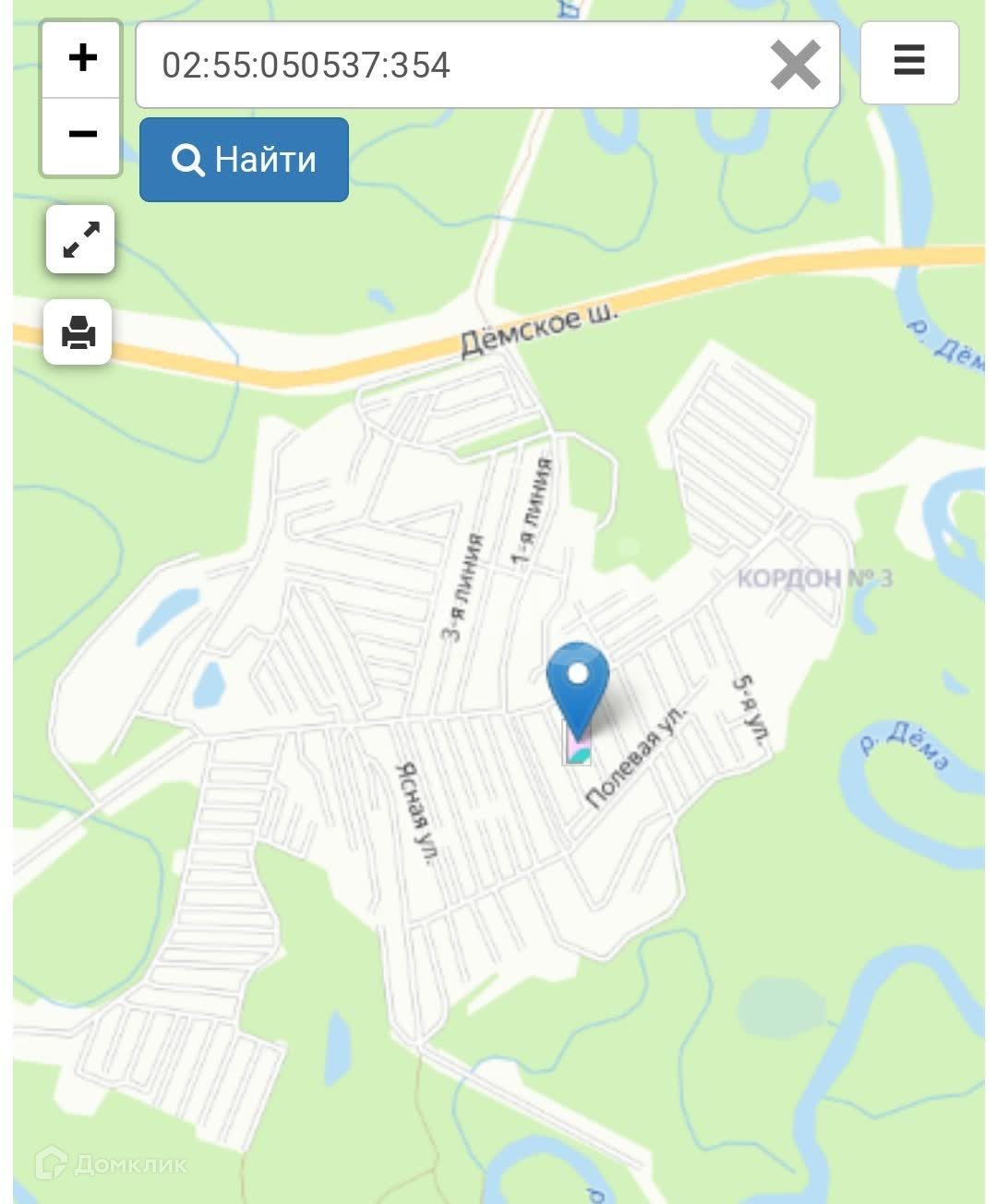
Task: Zoom out of the map
Action: (82, 136)
